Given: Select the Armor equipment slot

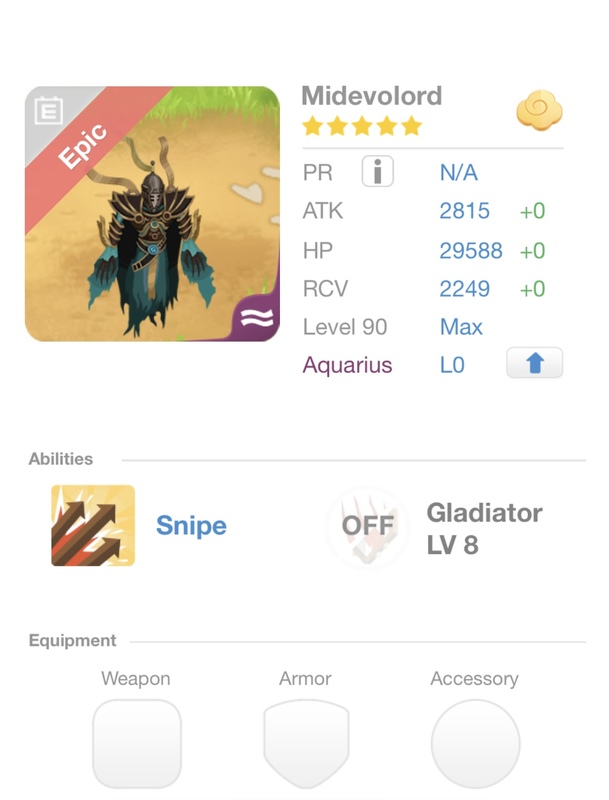Looking at the screenshot, I should [x=305, y=743].
